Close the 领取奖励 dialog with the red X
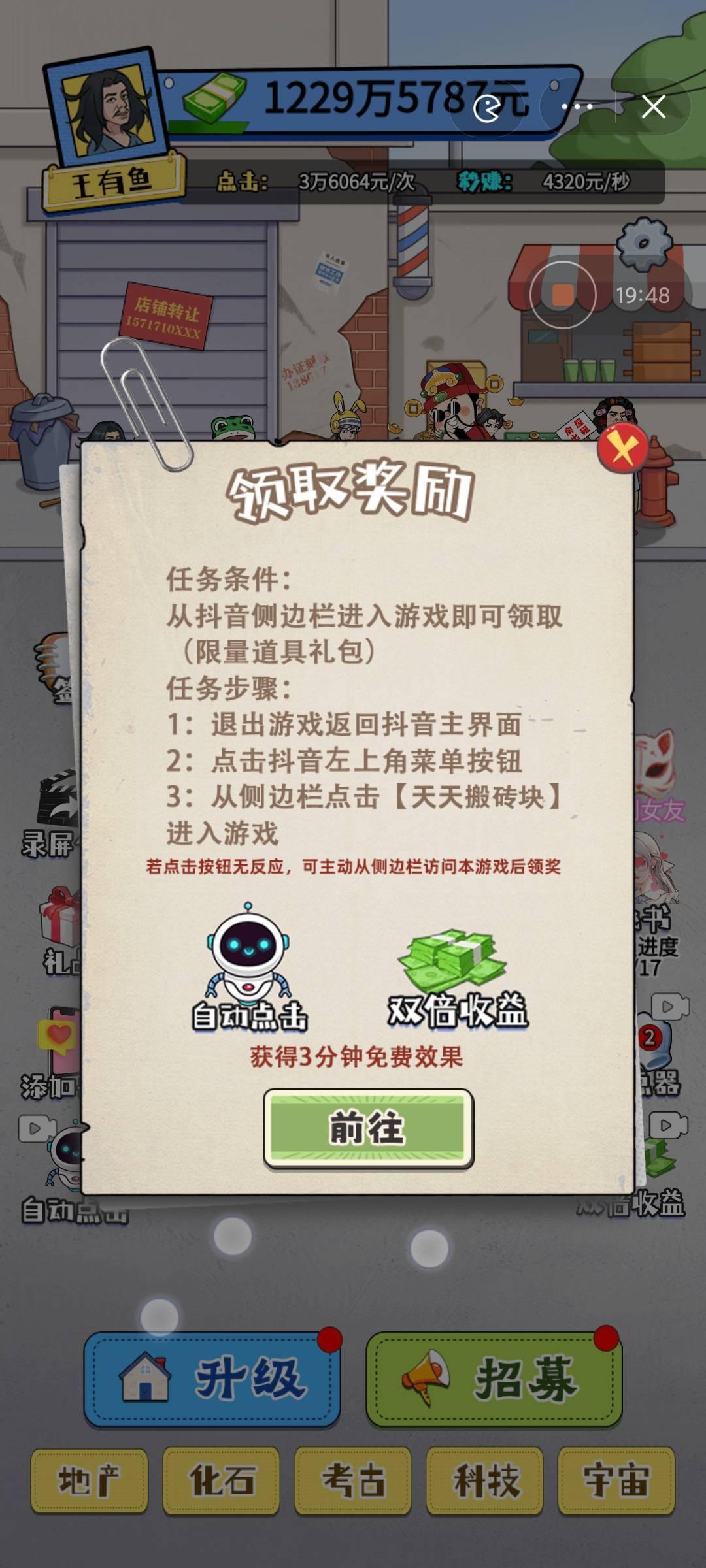Screen dimensions: 706x1568 click(x=622, y=449)
